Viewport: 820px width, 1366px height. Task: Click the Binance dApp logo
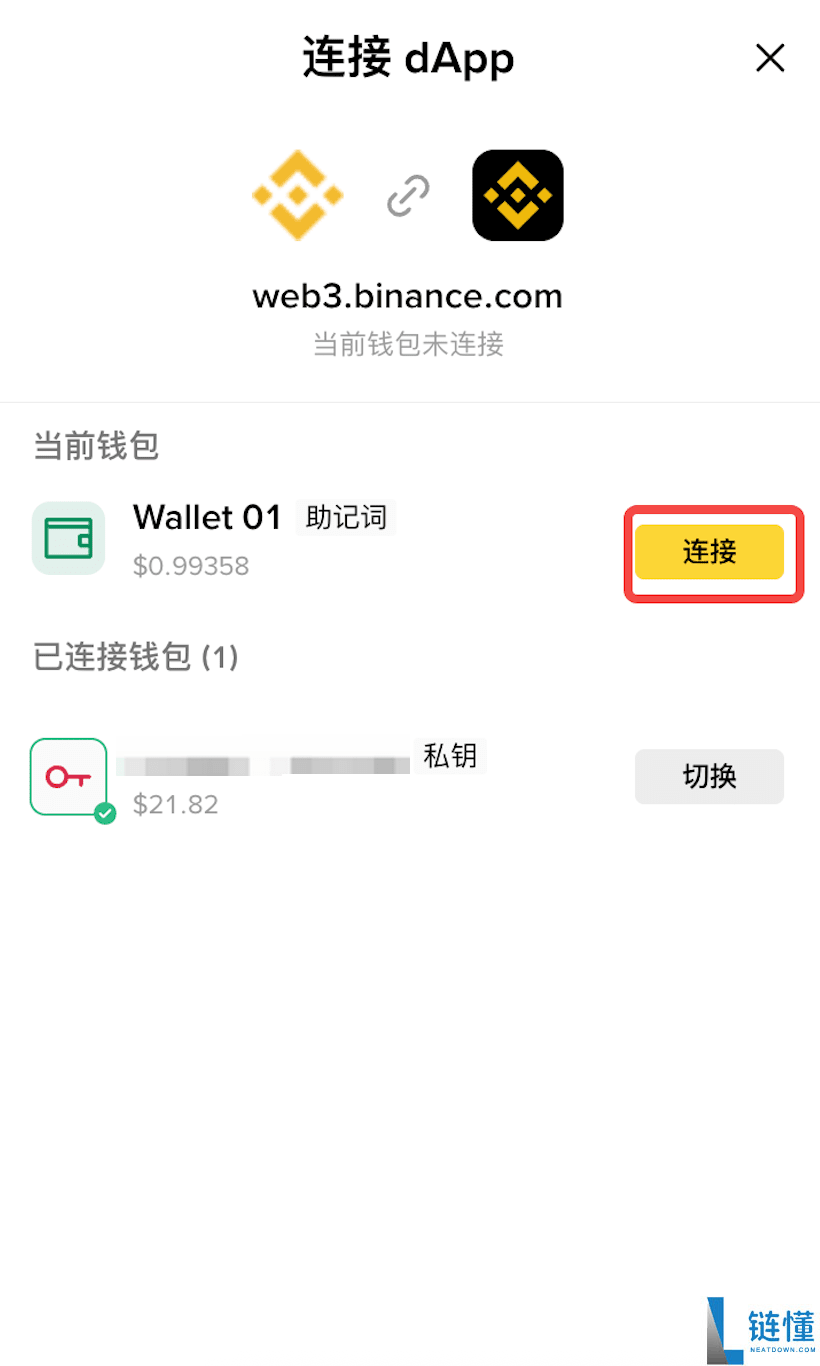tap(297, 195)
